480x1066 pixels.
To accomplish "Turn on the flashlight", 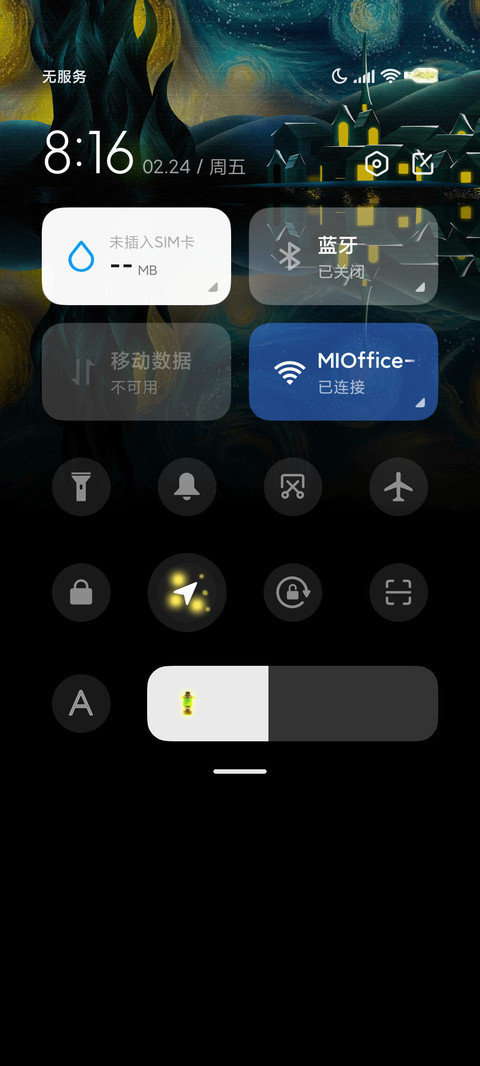I will (x=82, y=487).
